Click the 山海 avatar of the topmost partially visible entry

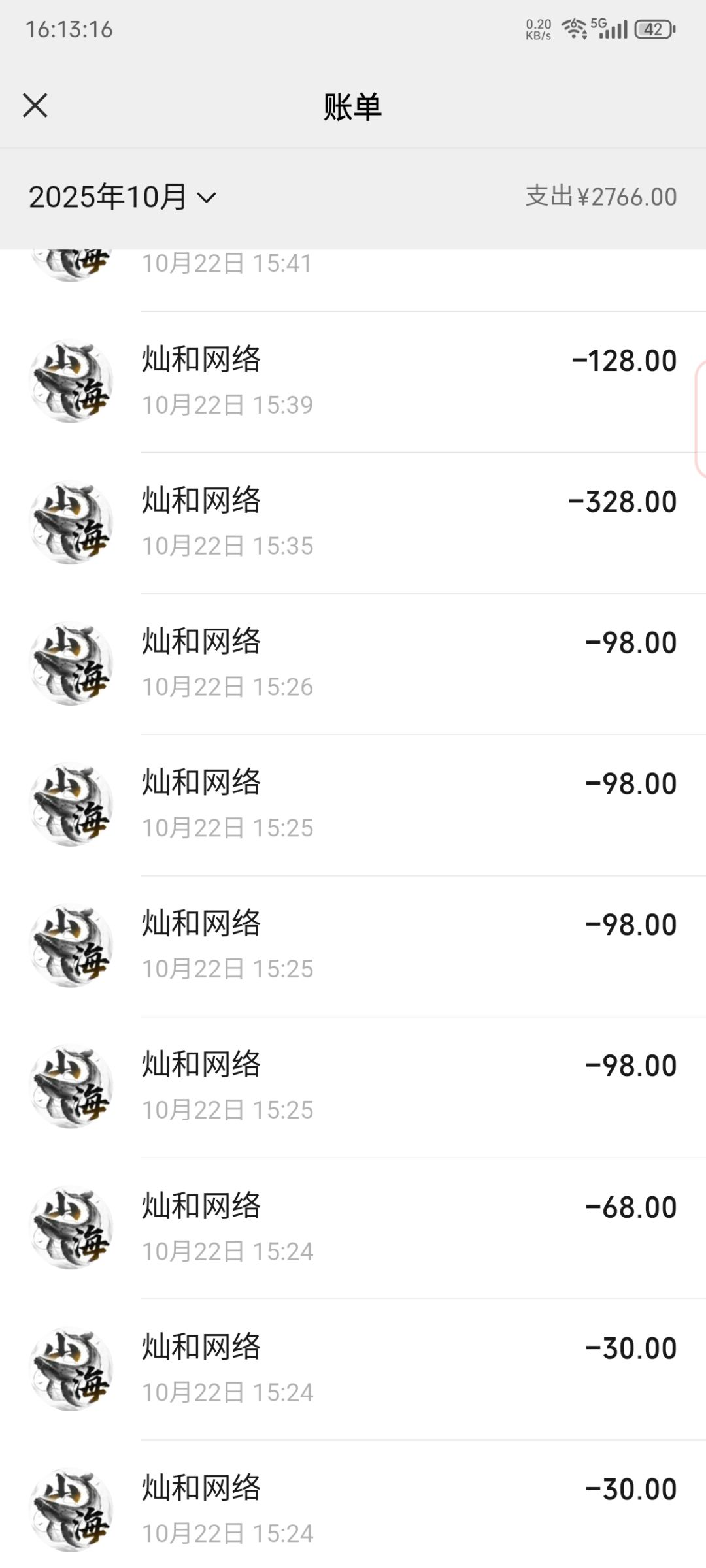pos(72,261)
